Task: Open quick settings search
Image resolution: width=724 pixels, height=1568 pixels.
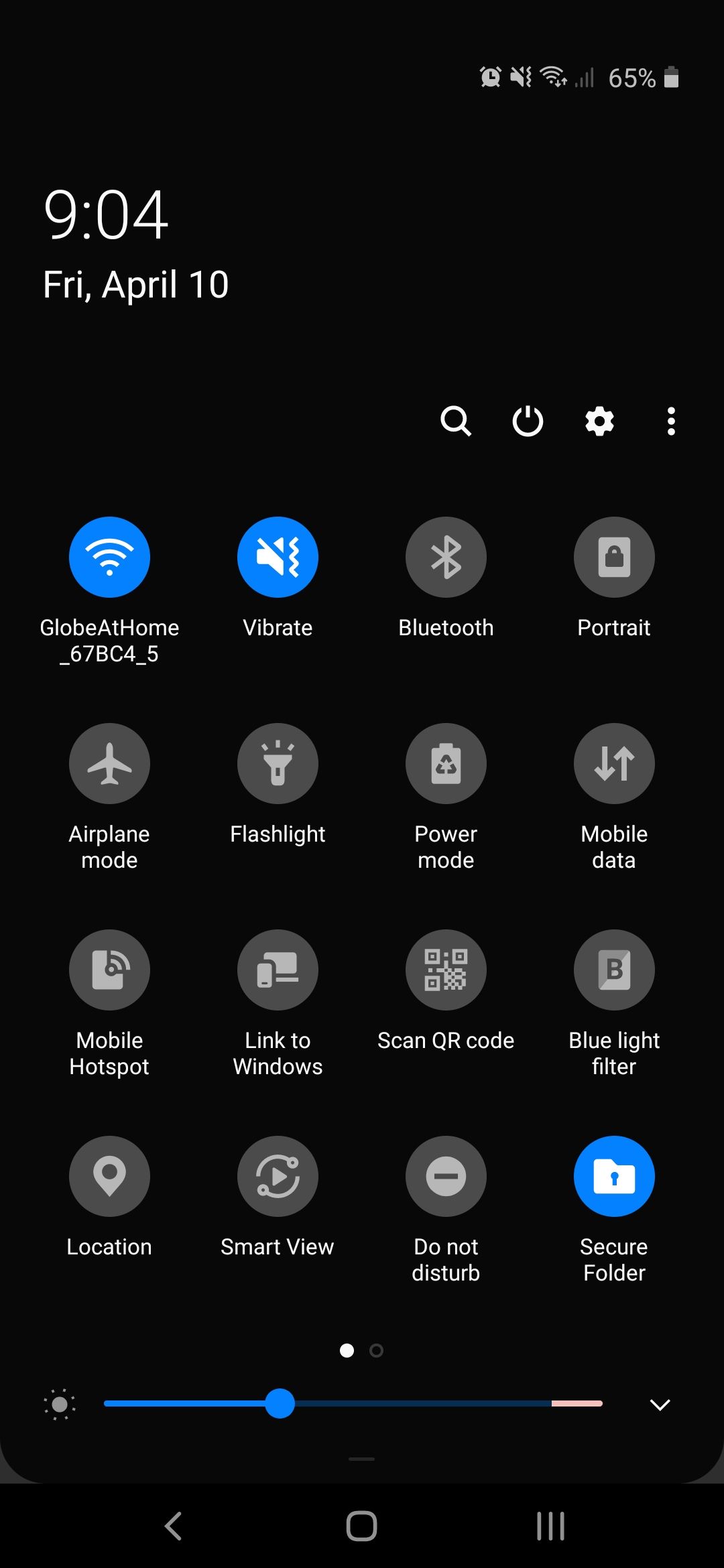Action: click(x=456, y=421)
